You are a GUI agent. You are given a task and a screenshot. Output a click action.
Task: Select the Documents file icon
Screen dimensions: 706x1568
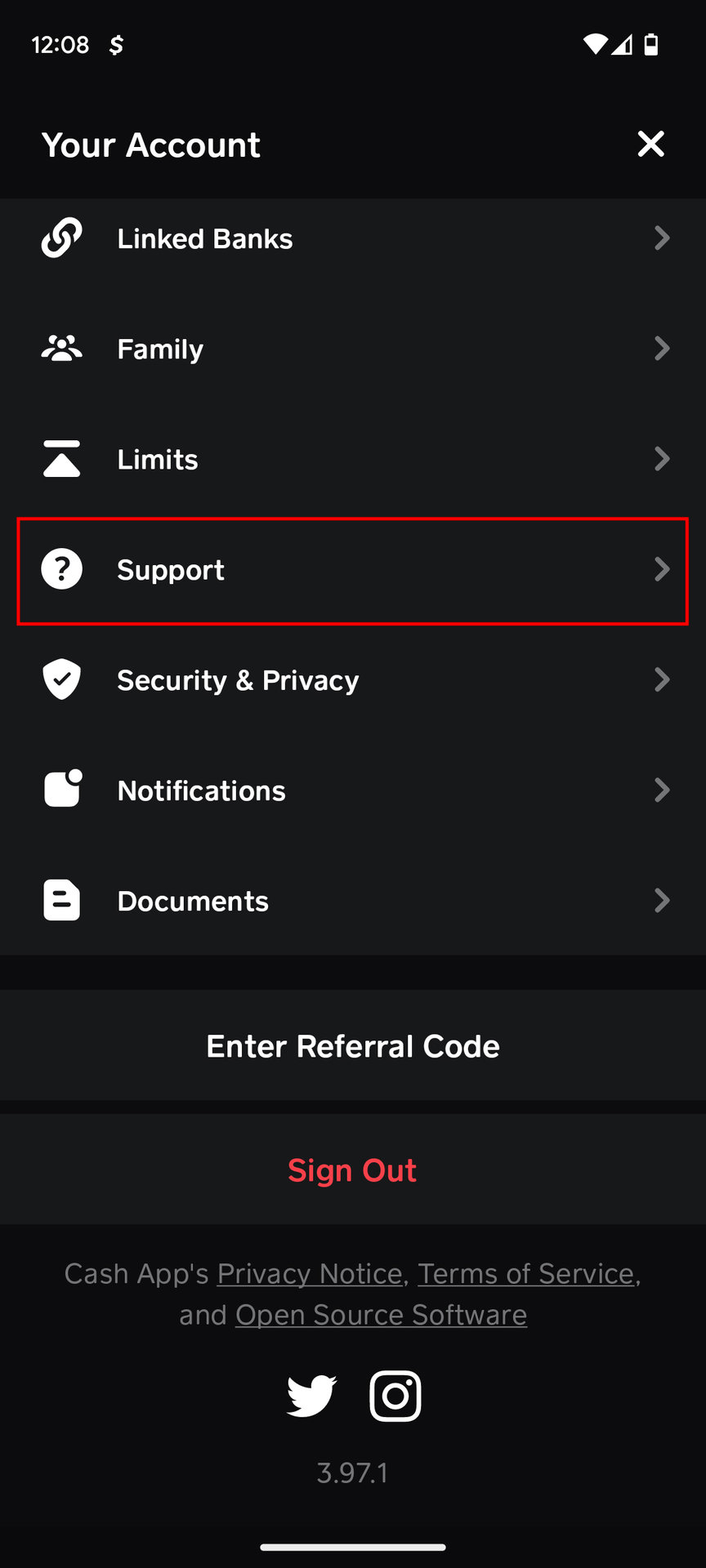pos(61,900)
